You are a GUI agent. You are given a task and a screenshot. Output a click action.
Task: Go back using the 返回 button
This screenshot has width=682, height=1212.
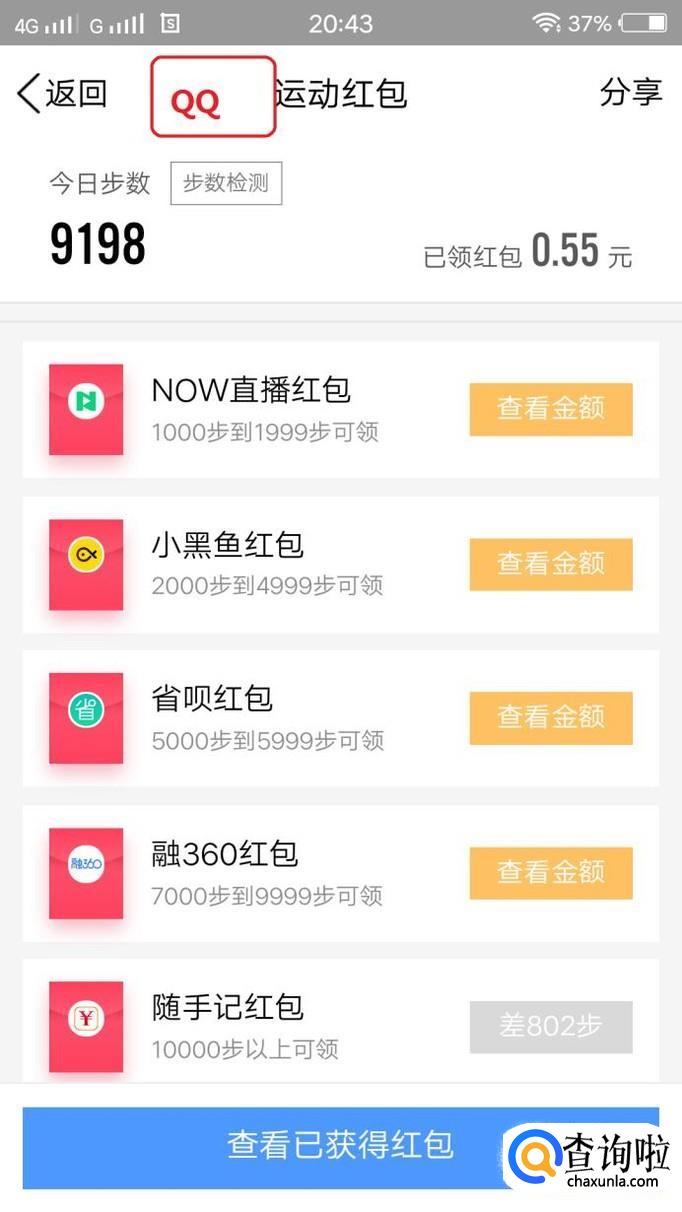(62, 94)
